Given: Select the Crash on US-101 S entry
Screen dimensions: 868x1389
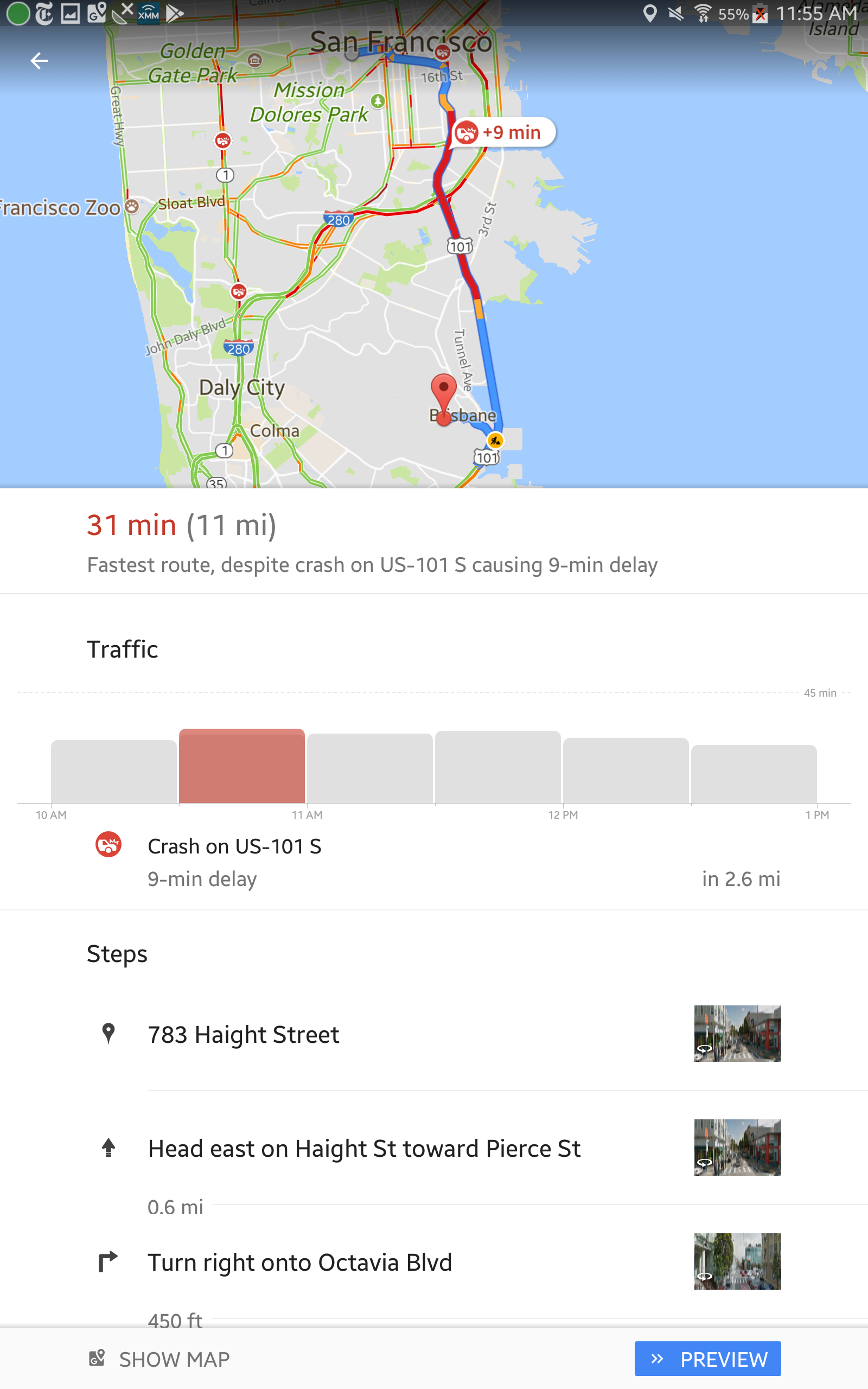Looking at the screenshot, I should tap(235, 845).
